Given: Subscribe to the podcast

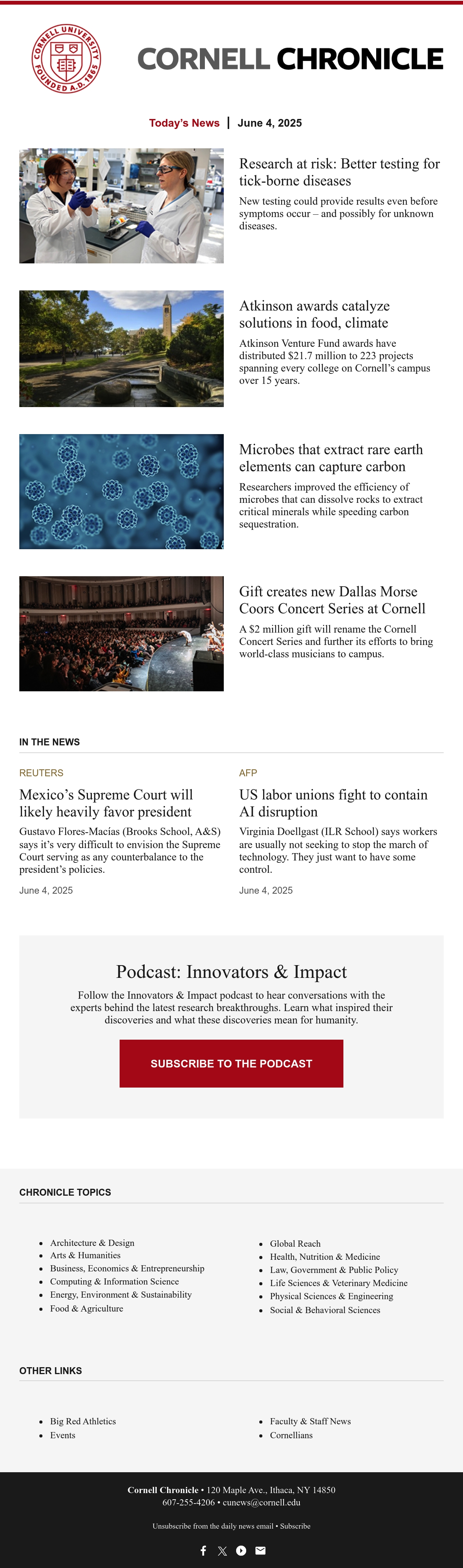Looking at the screenshot, I should coord(231,1063).
